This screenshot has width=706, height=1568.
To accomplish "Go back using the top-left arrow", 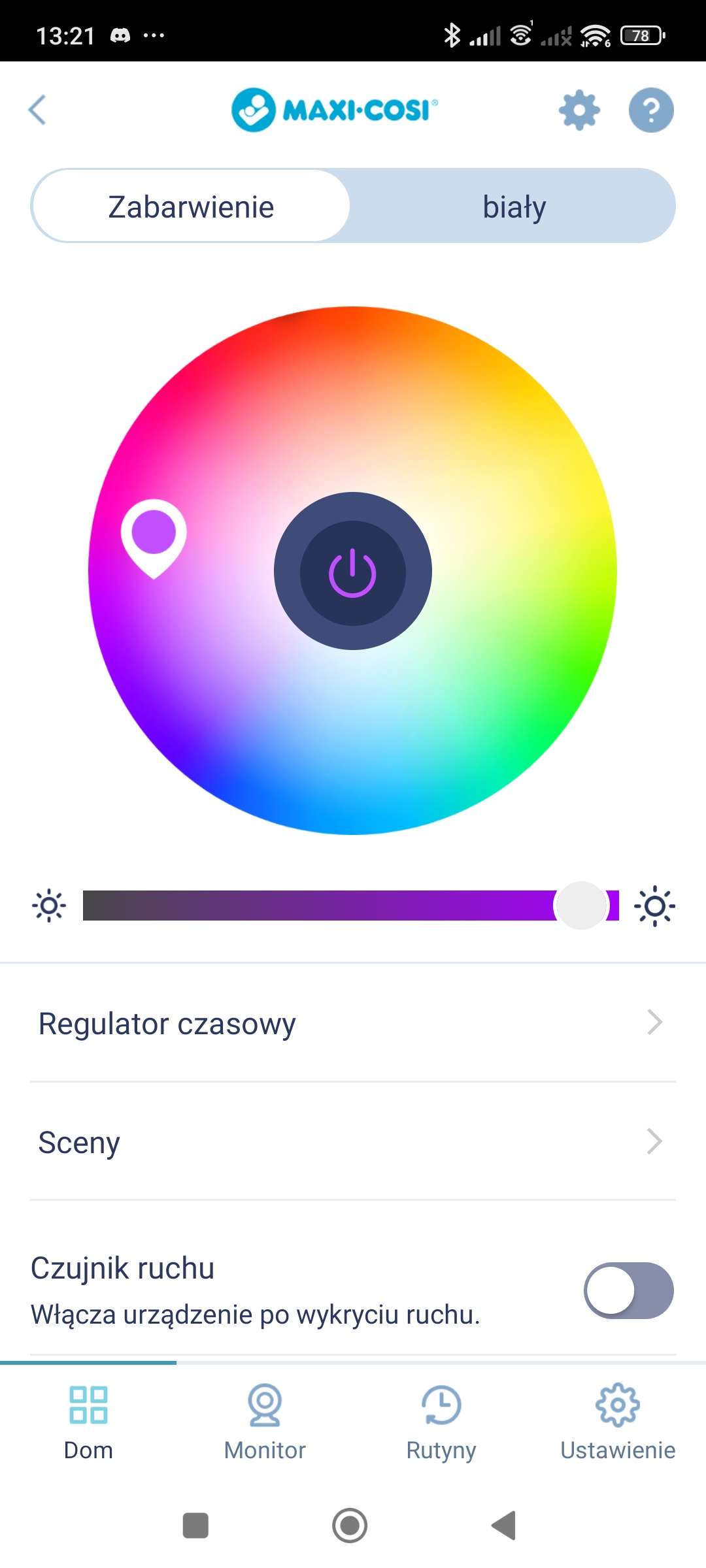I will [38, 110].
